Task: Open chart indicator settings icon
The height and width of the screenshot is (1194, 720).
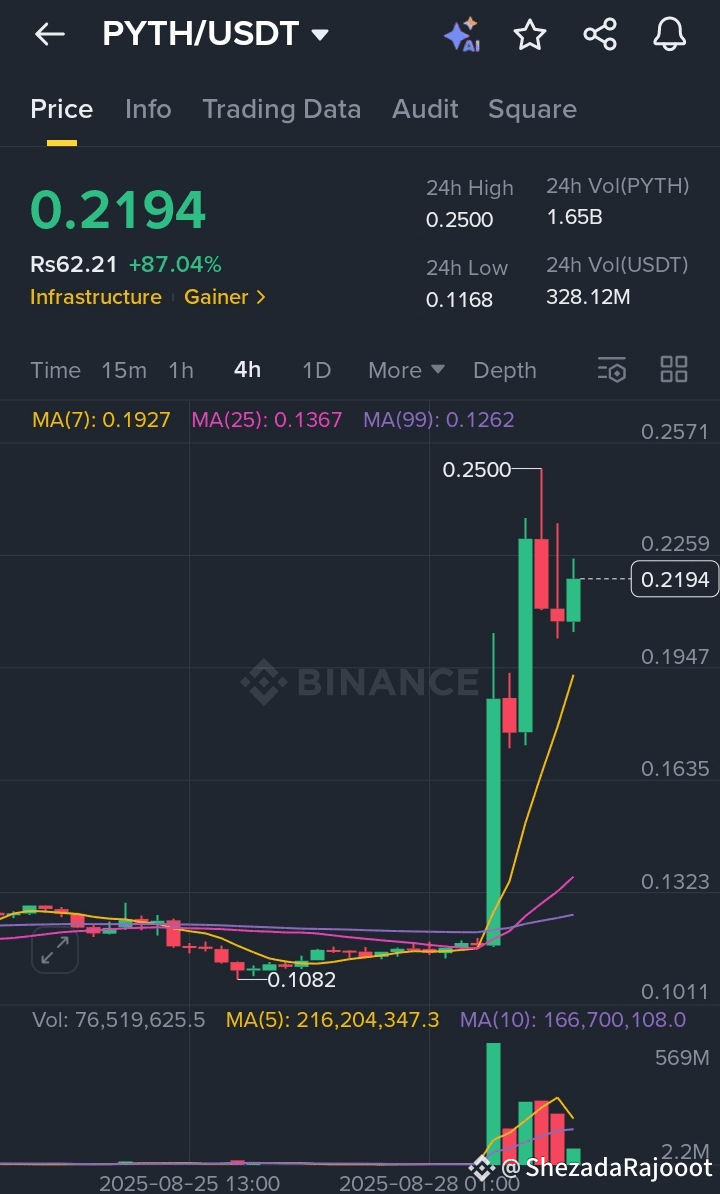Action: 612,369
